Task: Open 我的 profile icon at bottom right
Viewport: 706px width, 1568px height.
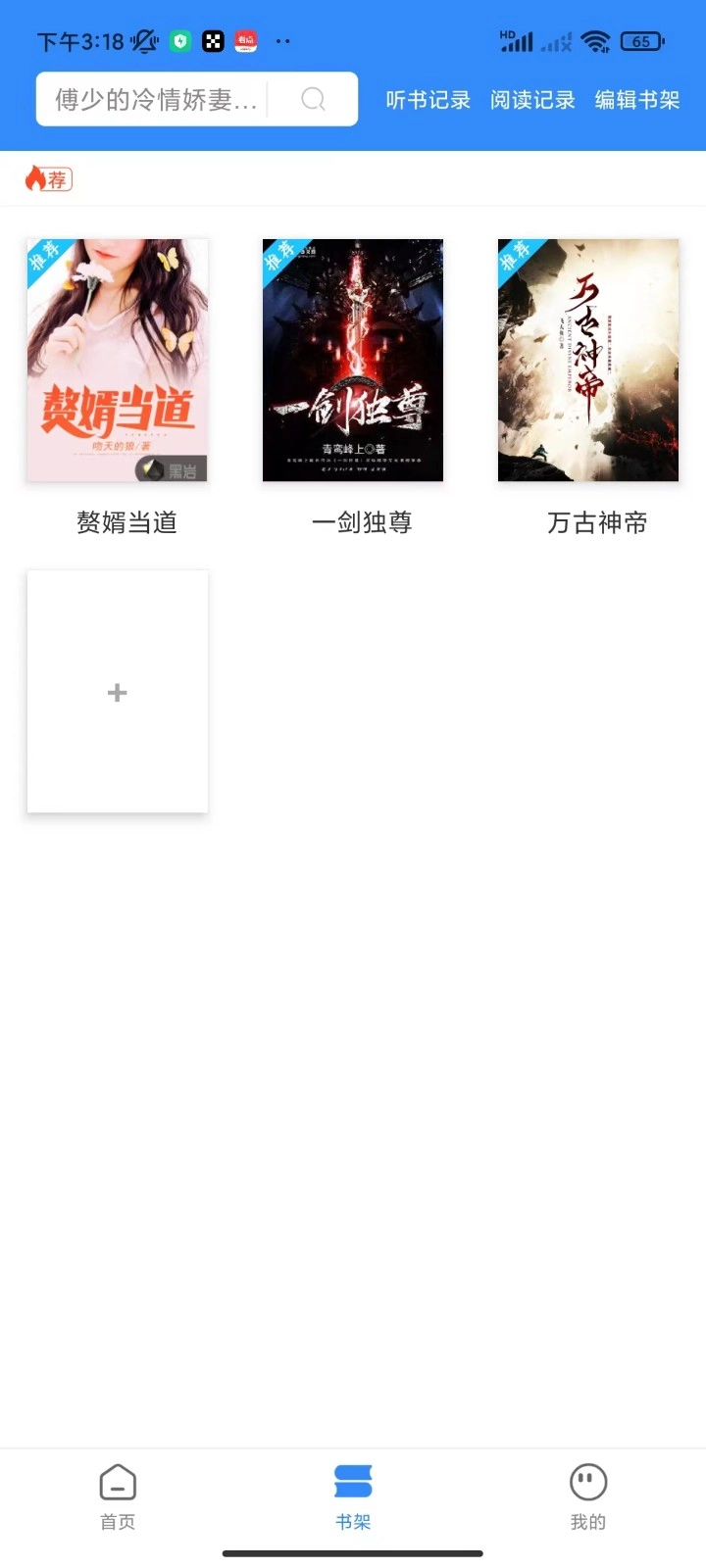Action: [x=587, y=1483]
